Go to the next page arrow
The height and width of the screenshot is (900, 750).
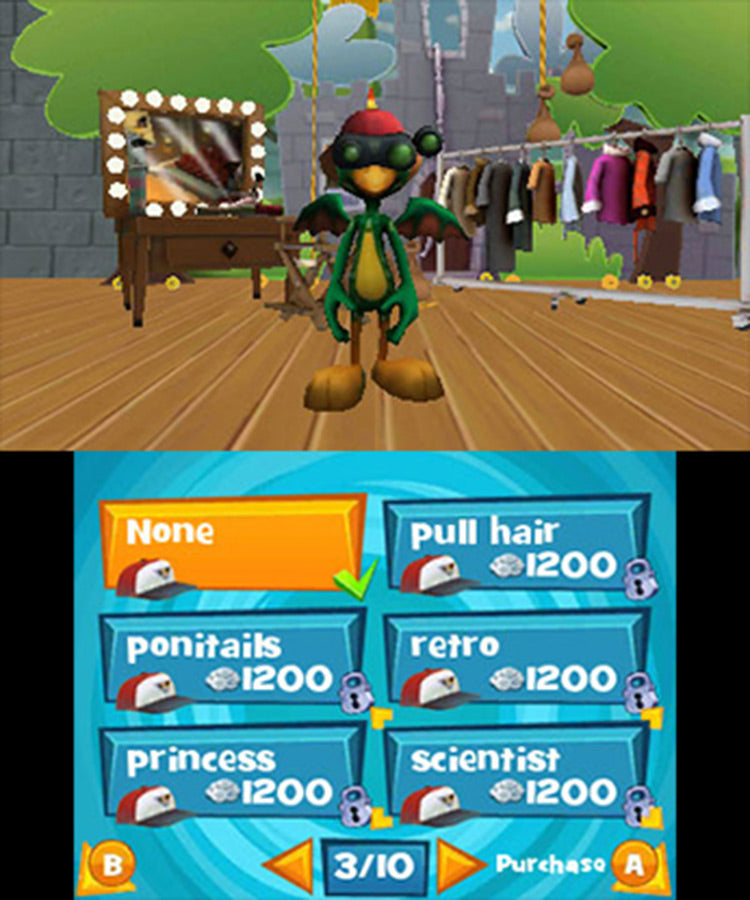461,865
